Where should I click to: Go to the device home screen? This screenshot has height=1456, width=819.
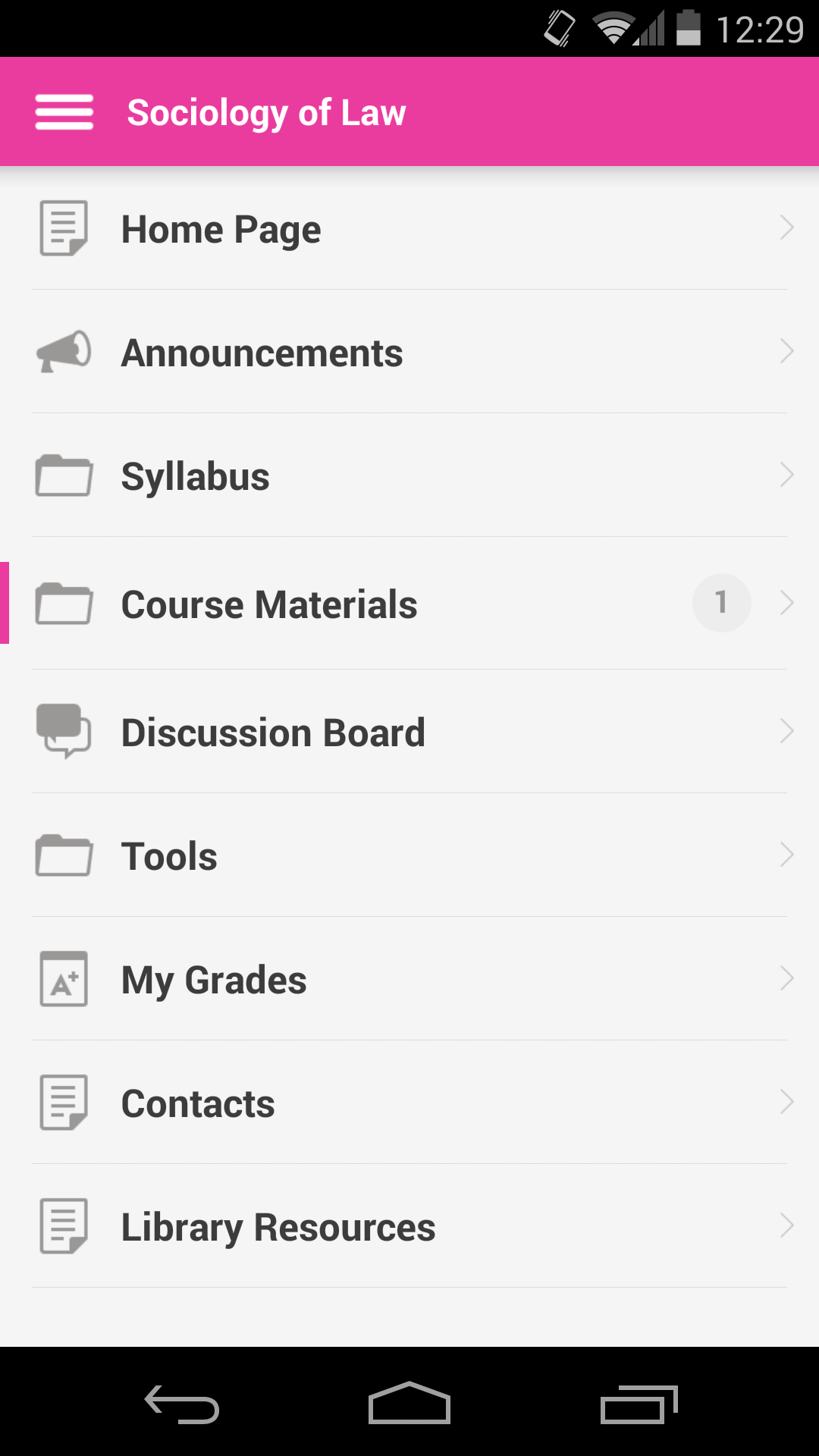point(409,1404)
